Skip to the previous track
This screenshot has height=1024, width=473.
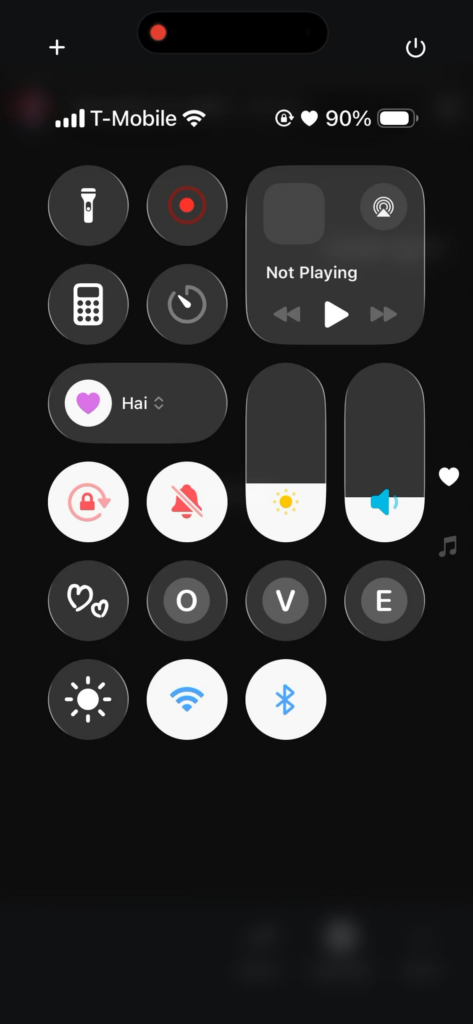tap(287, 315)
